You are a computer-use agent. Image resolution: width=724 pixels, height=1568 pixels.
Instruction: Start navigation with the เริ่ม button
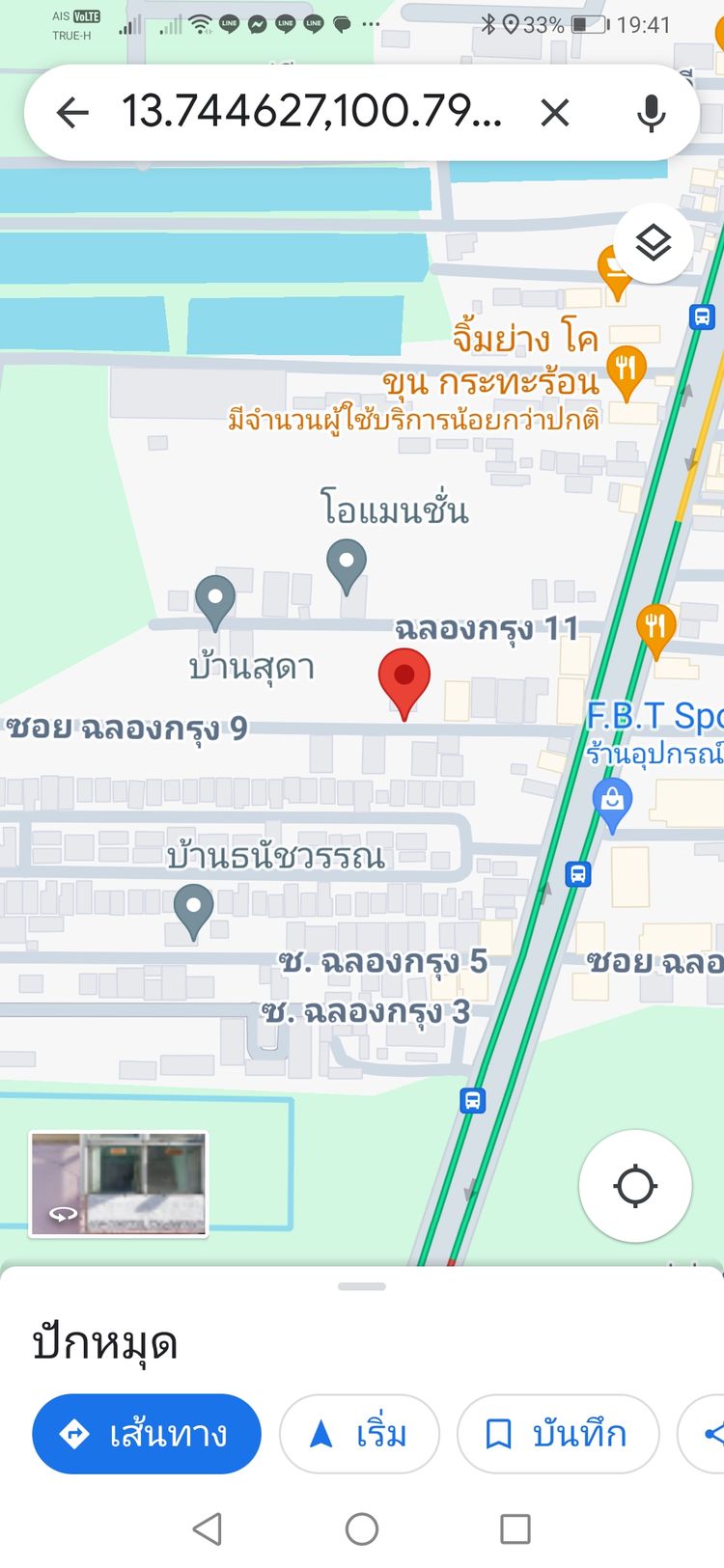click(359, 1434)
